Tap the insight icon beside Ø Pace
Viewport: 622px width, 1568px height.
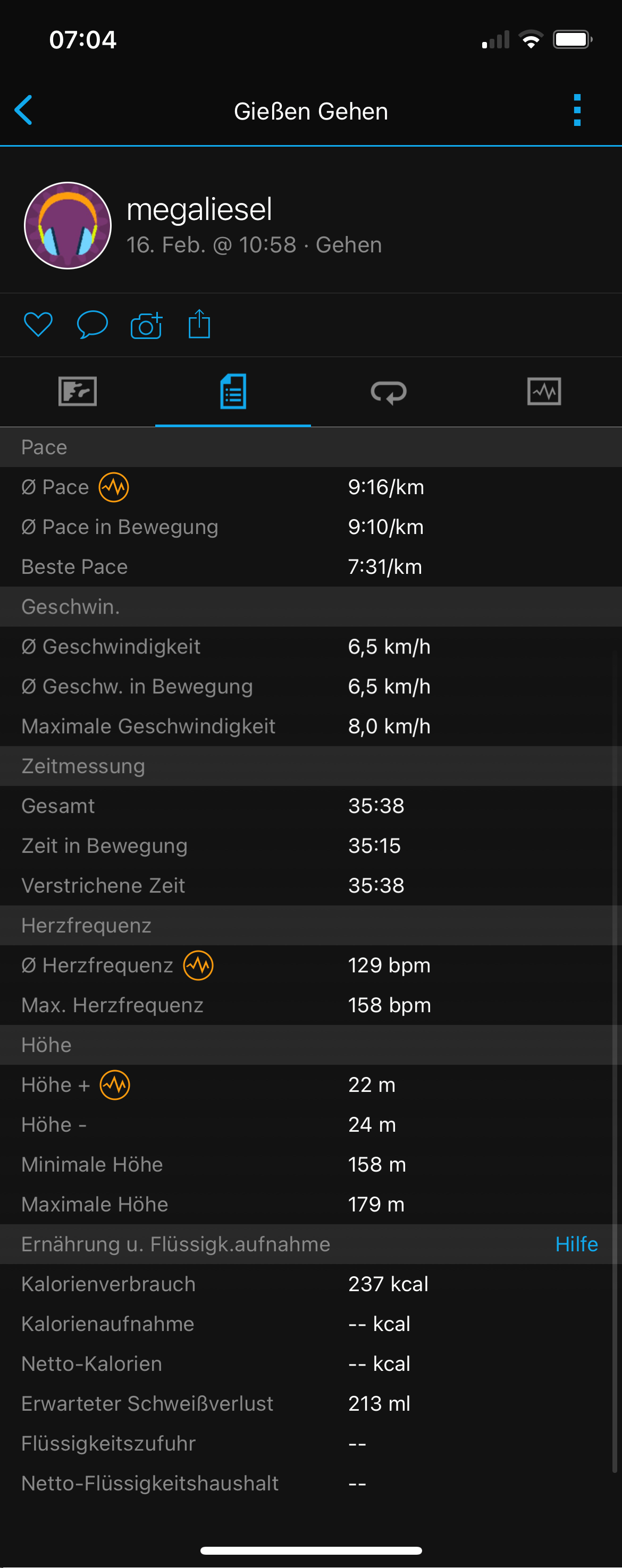pyautogui.click(x=114, y=487)
